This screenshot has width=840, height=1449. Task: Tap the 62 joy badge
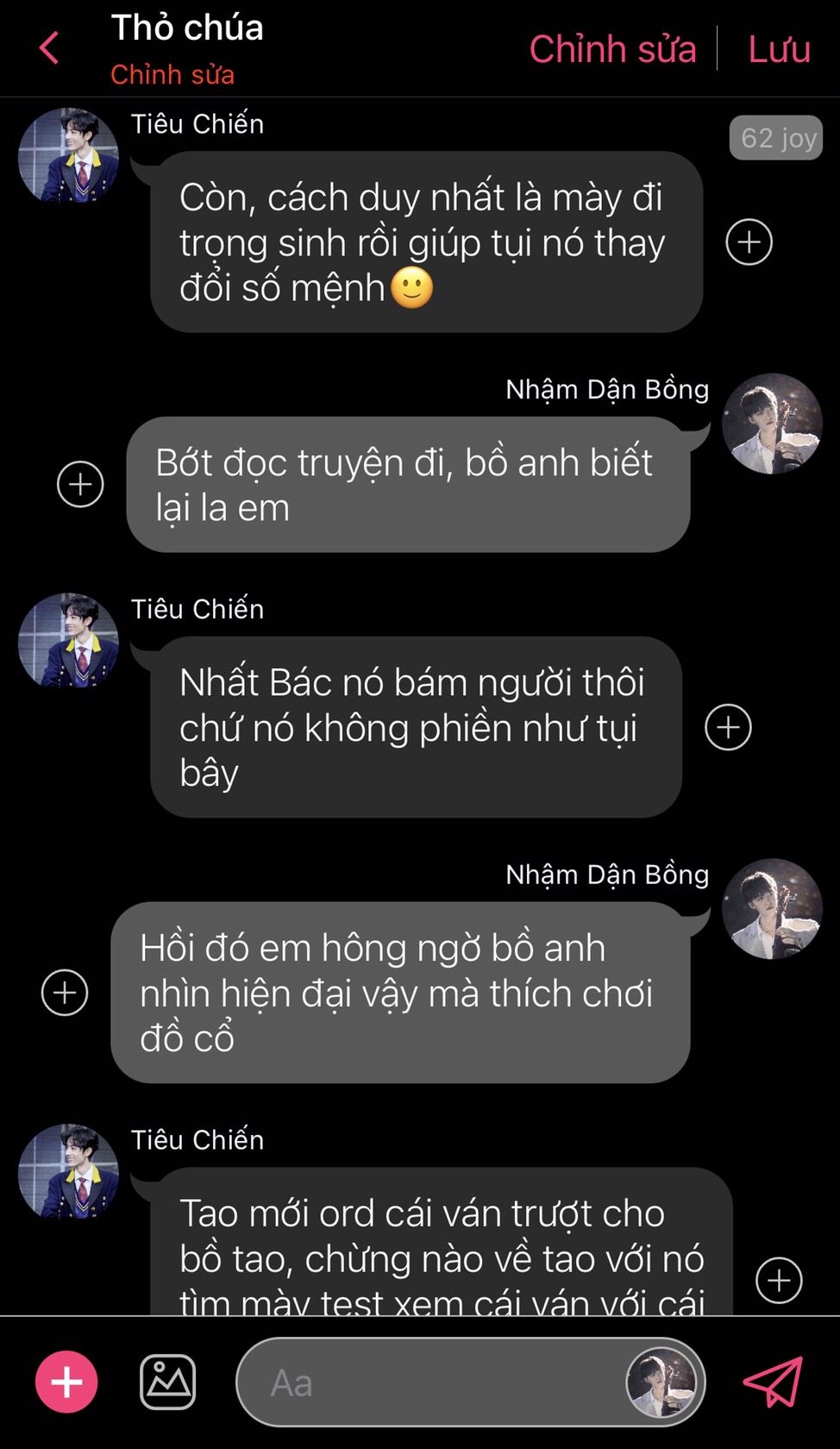[776, 138]
